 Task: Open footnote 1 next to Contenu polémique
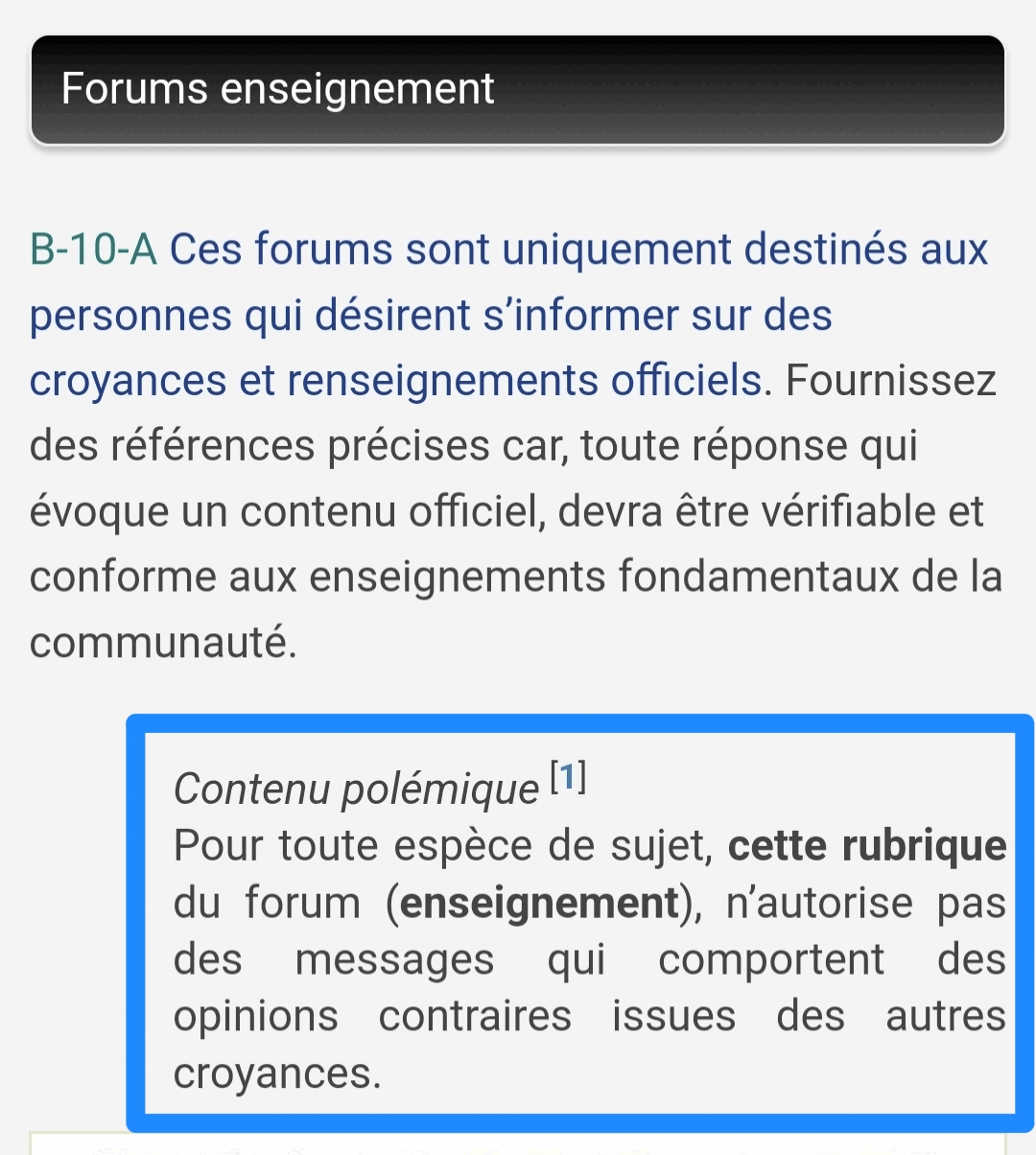pyautogui.click(x=568, y=777)
